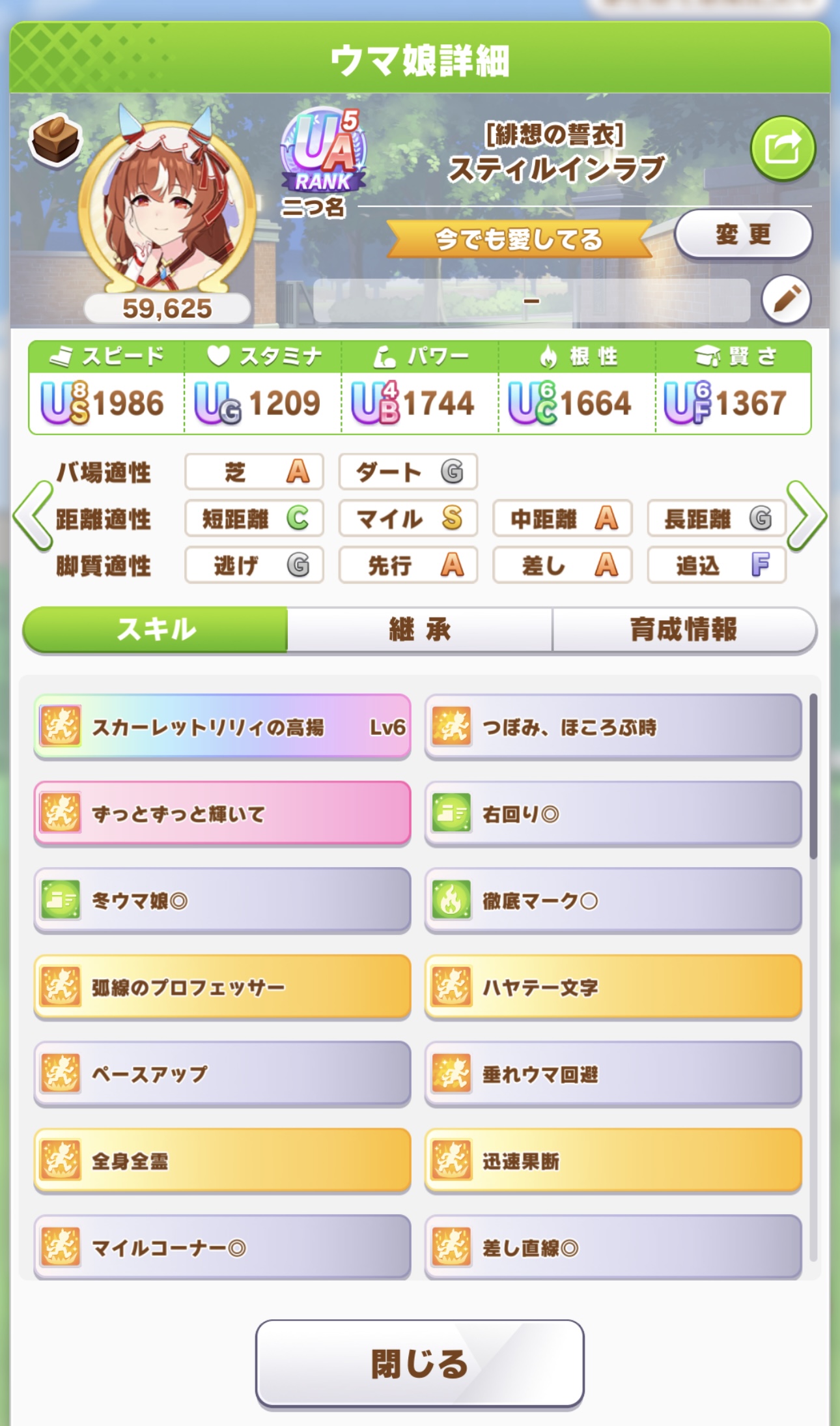Show details for 右回り◎ skill
Image resolution: width=840 pixels, height=1426 pixels.
[x=613, y=813]
